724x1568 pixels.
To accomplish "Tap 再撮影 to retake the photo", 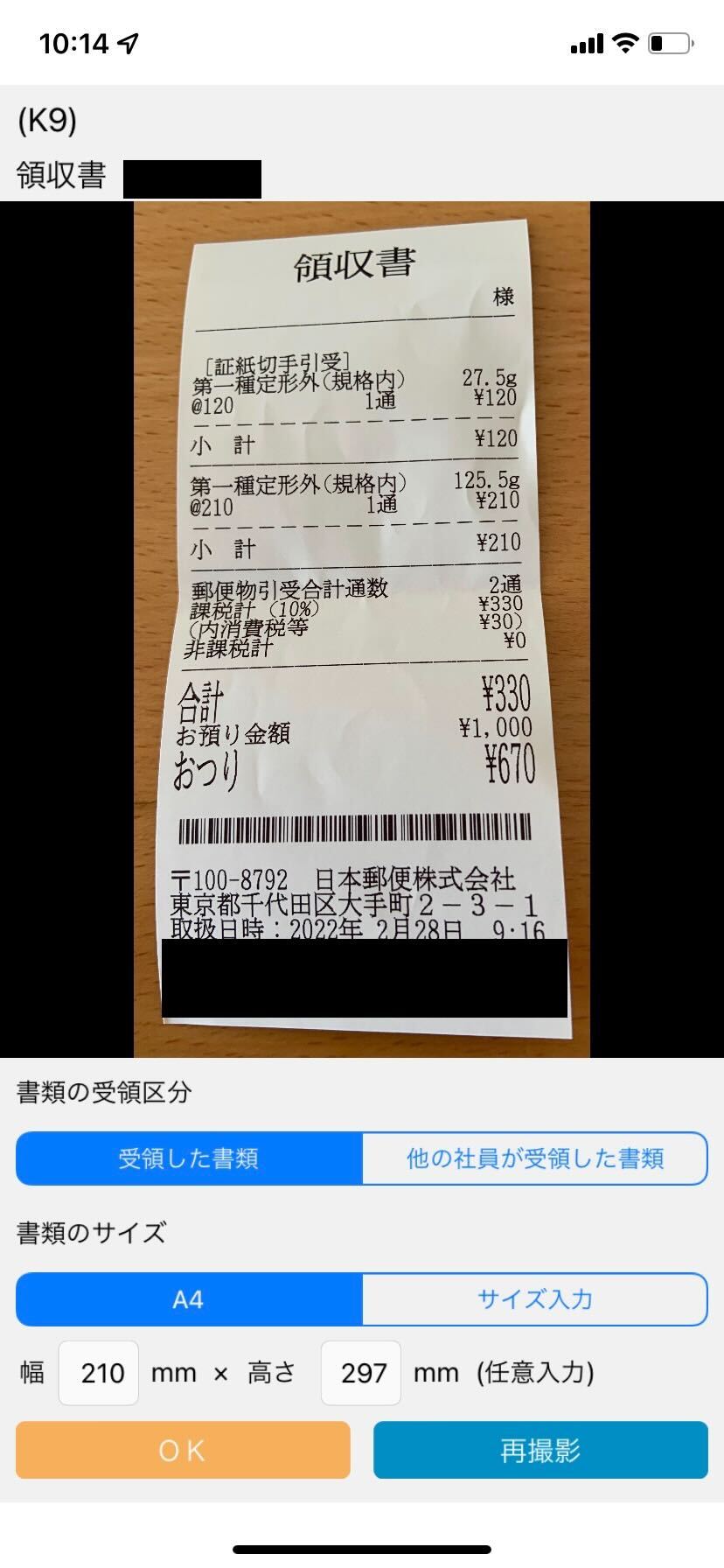I will tap(540, 1450).
